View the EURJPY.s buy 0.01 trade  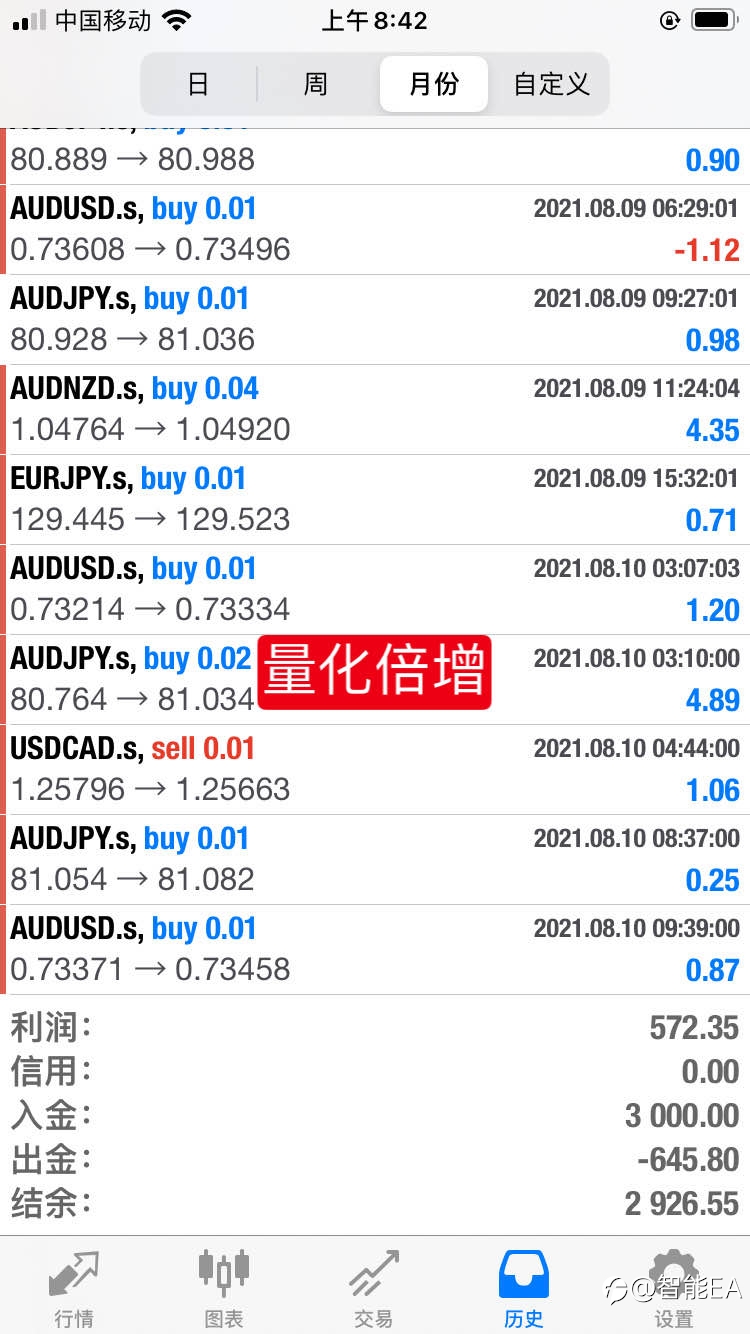coord(375,500)
